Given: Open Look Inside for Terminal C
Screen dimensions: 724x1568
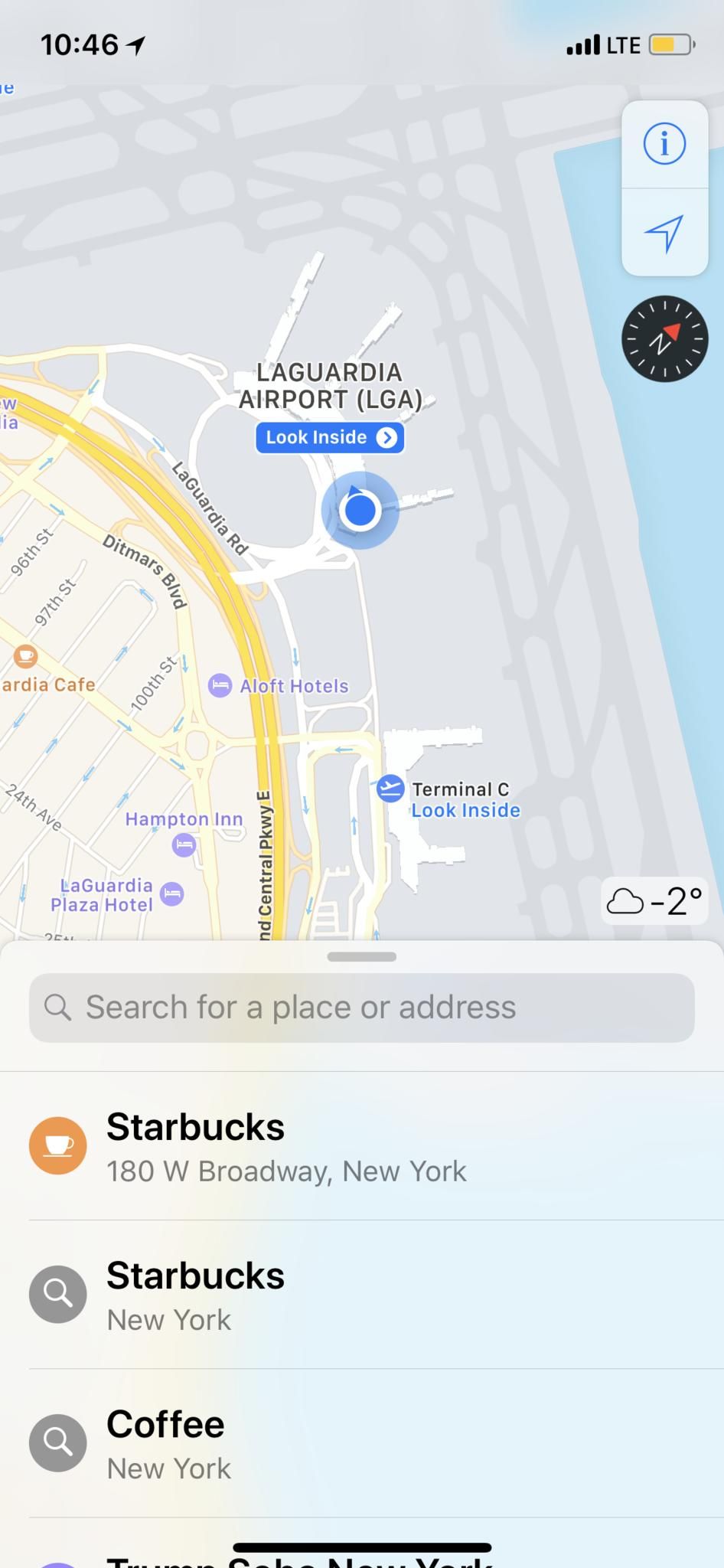Looking at the screenshot, I should pyautogui.click(x=465, y=810).
